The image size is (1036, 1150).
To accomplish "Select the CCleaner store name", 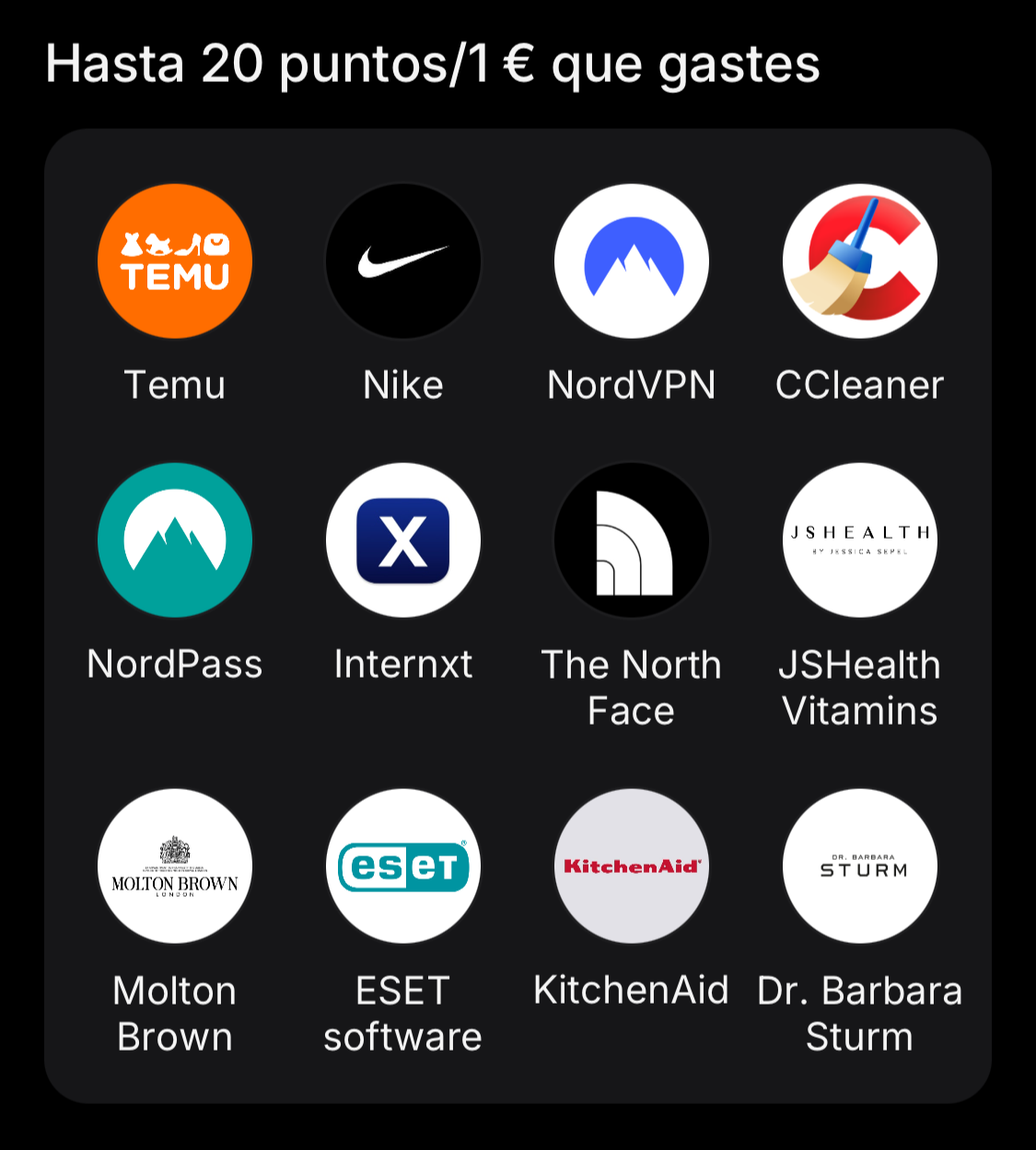I will tap(859, 386).
